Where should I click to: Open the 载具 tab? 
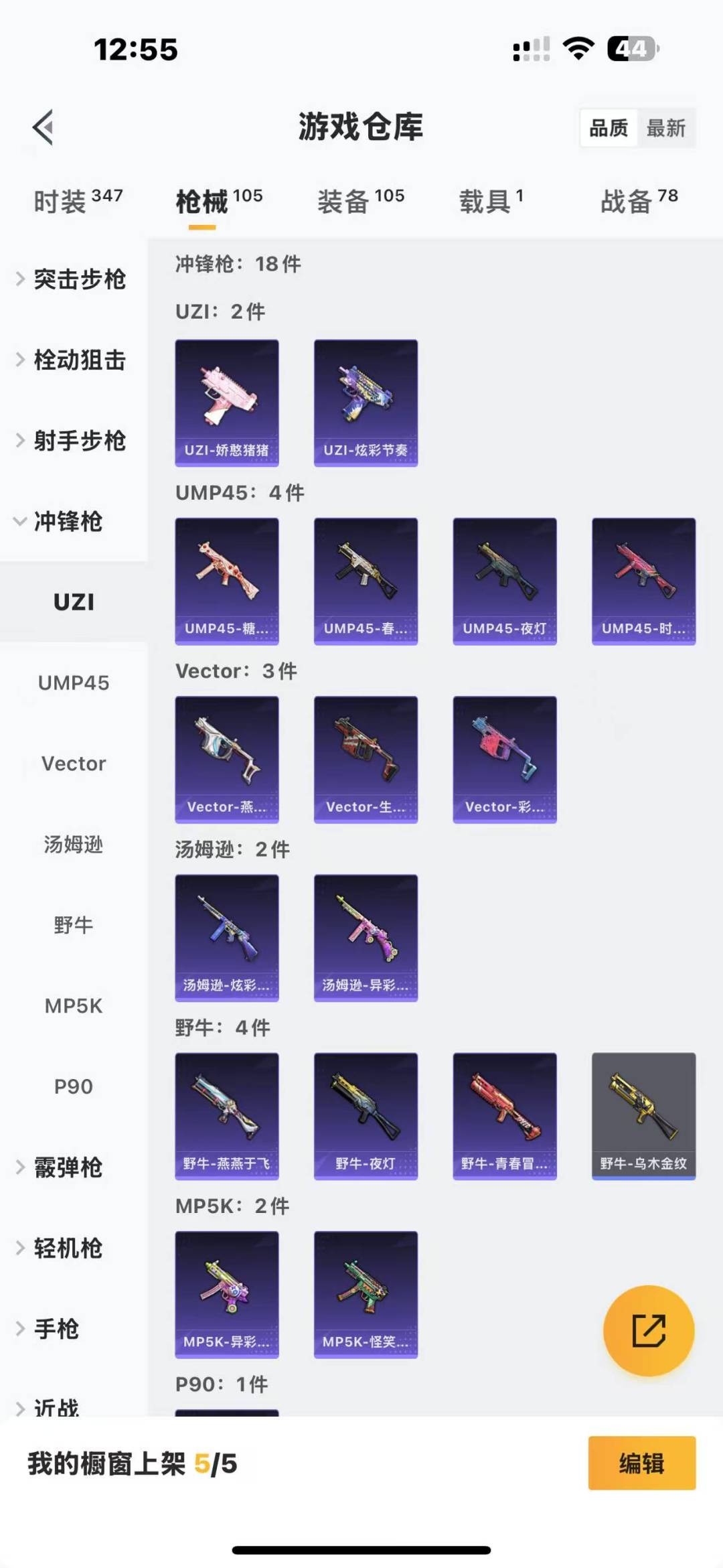click(491, 201)
